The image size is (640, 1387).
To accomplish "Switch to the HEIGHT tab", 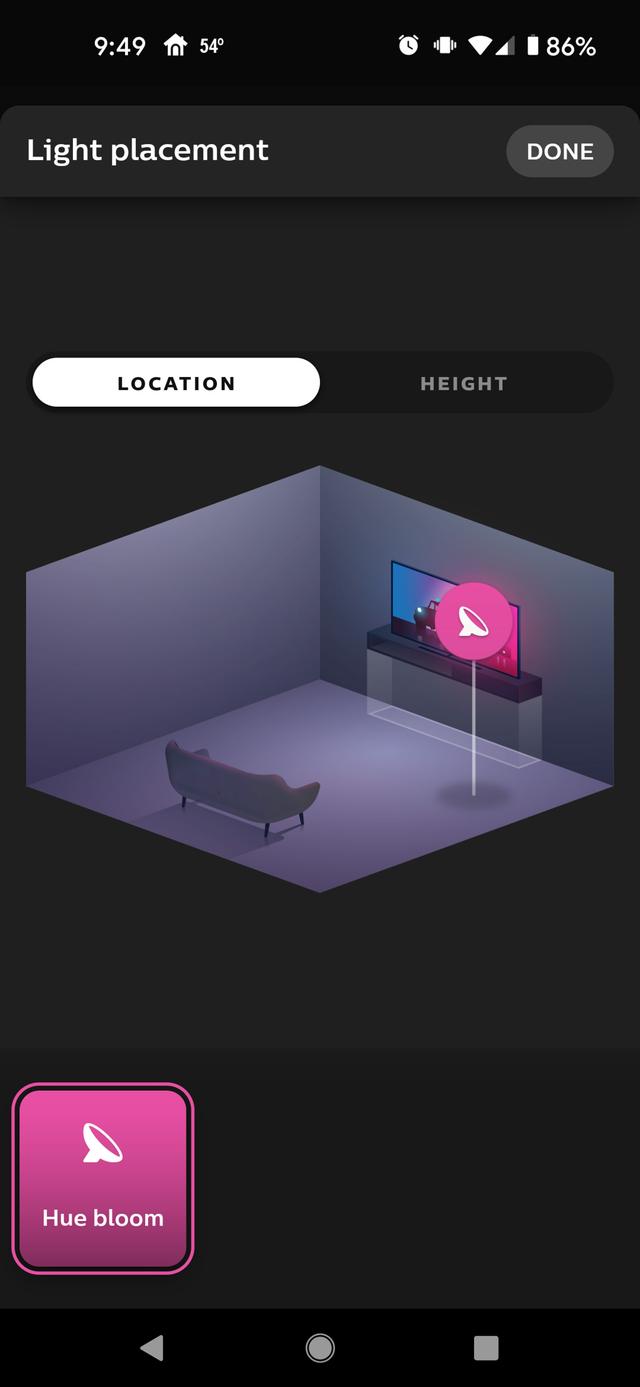I will 463,383.
